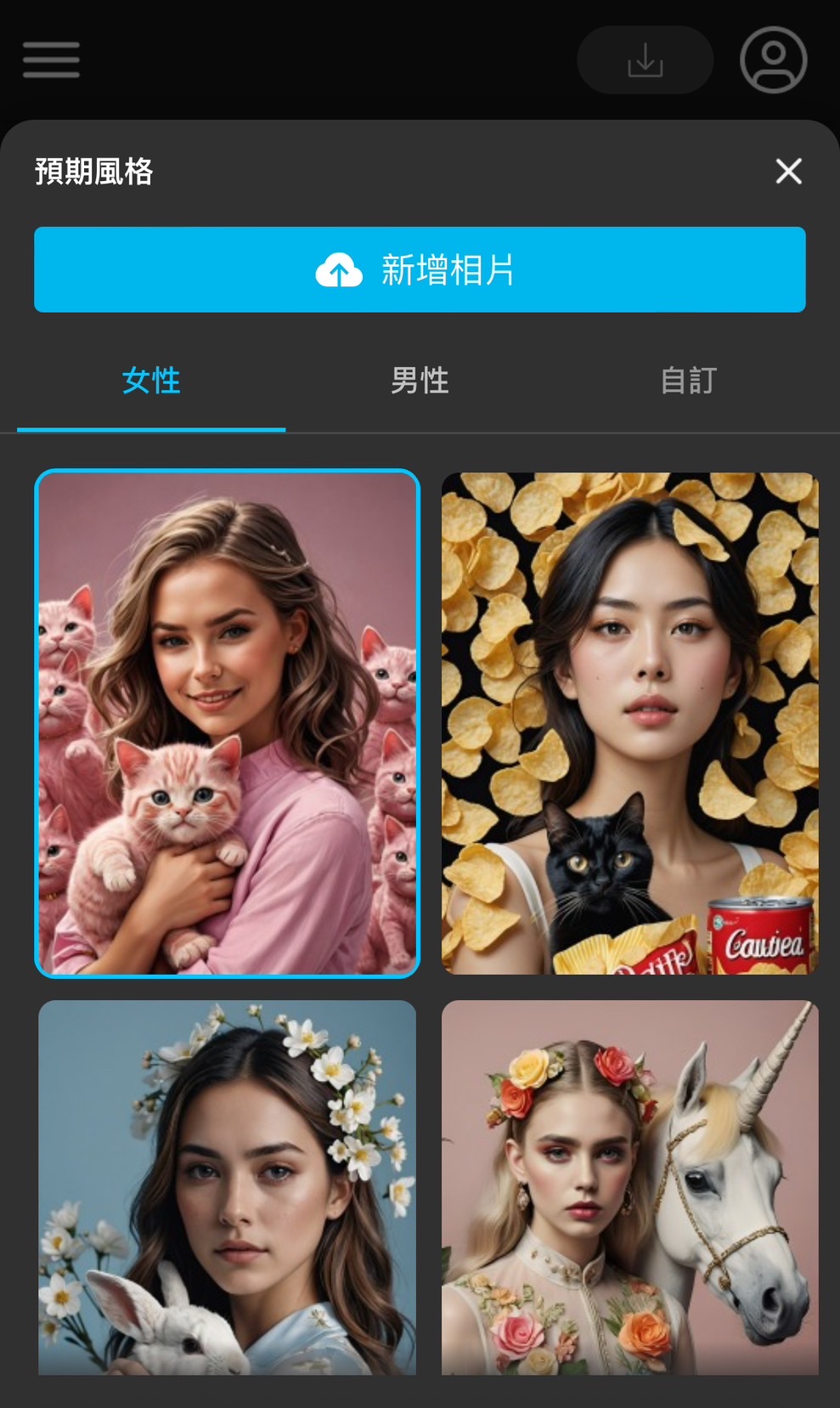
Task: Choose the potato chips with black cat style
Action: (629, 721)
